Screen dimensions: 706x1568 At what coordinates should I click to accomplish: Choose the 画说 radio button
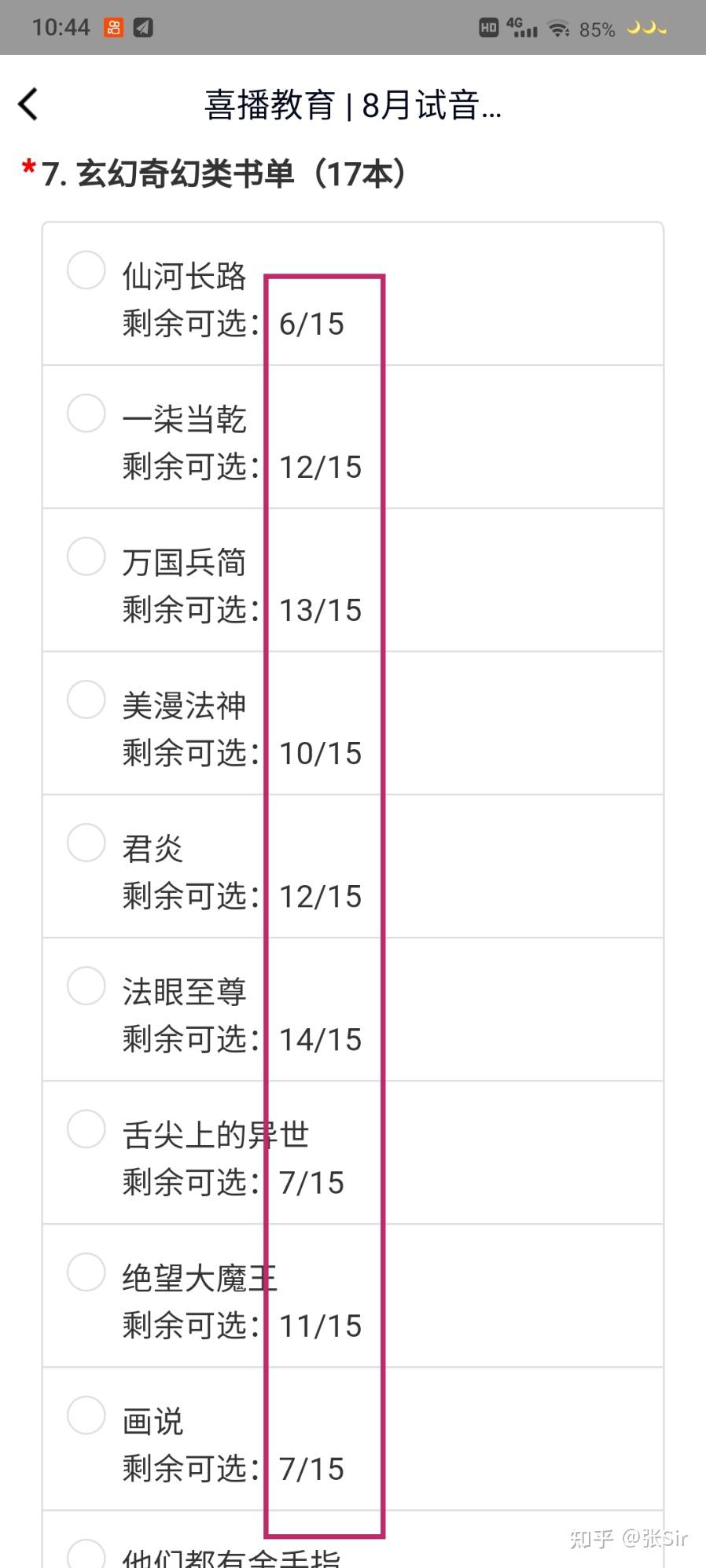tap(86, 1415)
